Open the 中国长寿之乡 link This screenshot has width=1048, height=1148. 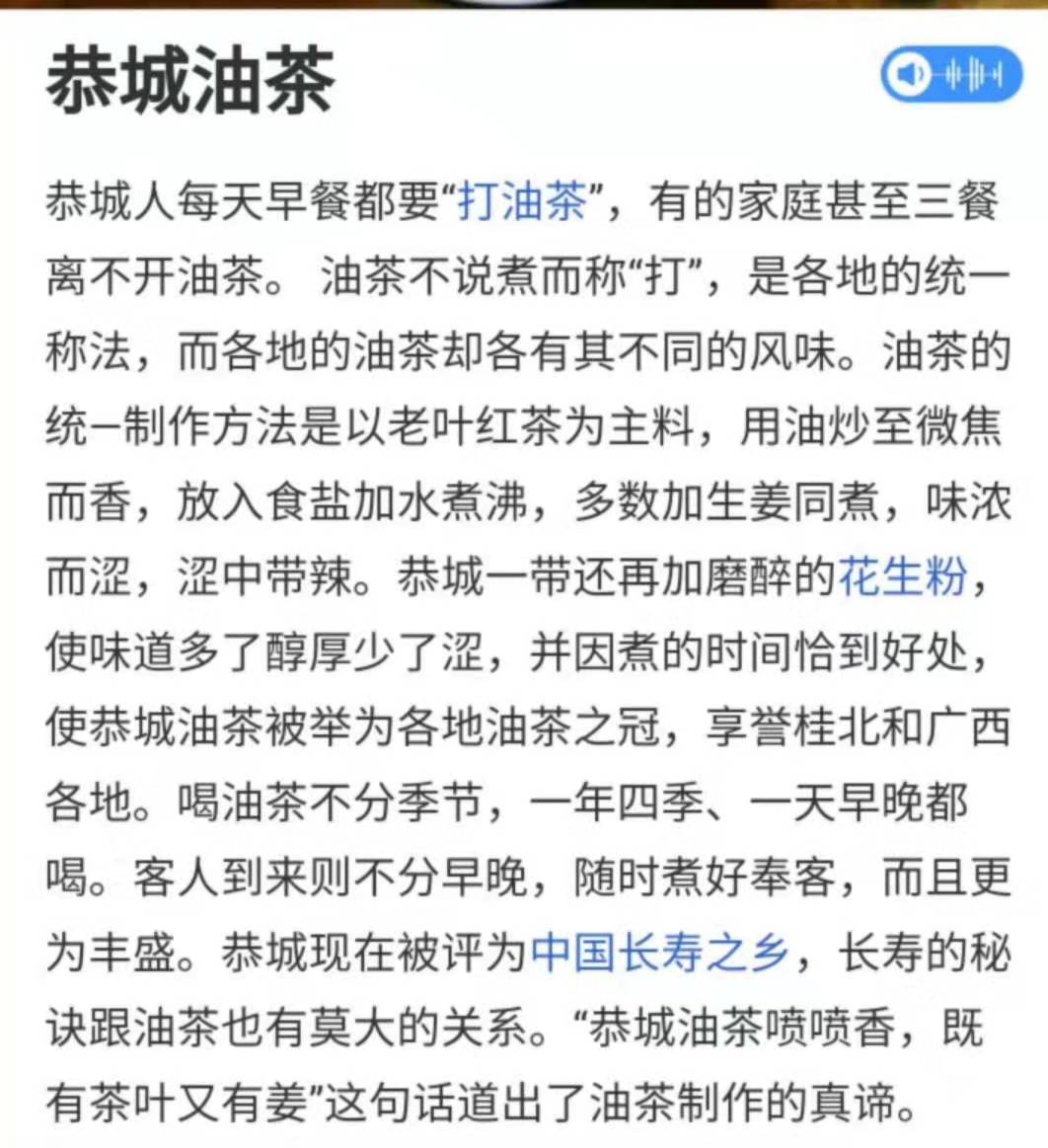(x=660, y=954)
